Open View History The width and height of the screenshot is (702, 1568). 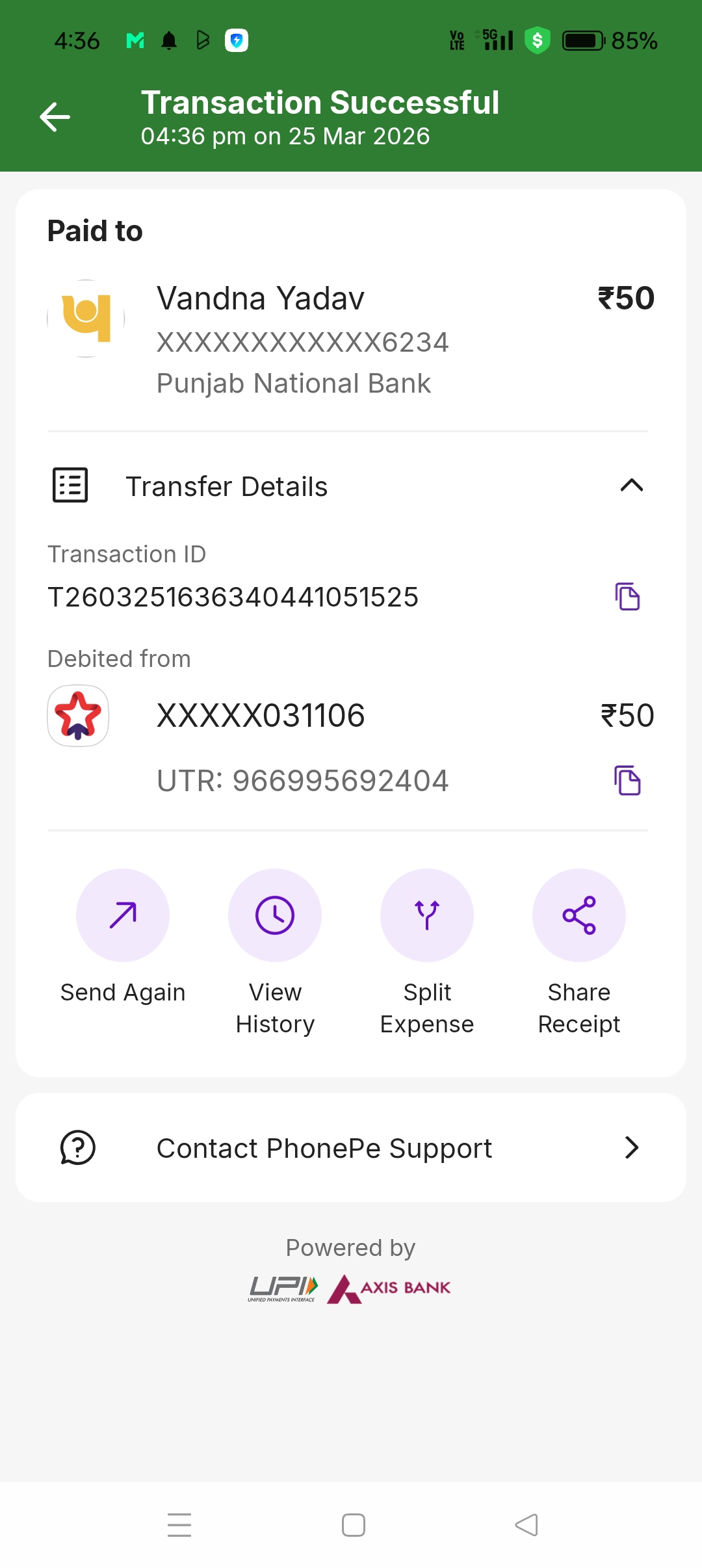tap(275, 915)
